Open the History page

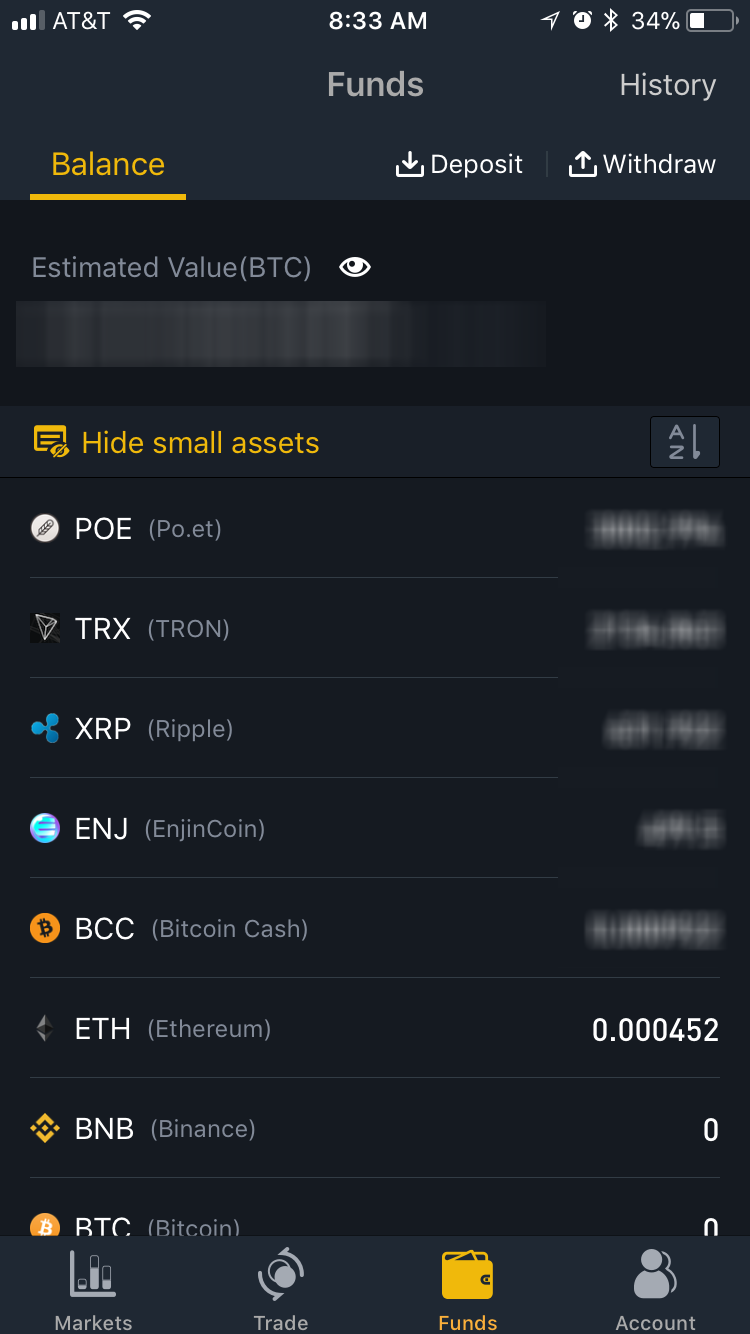(x=667, y=85)
